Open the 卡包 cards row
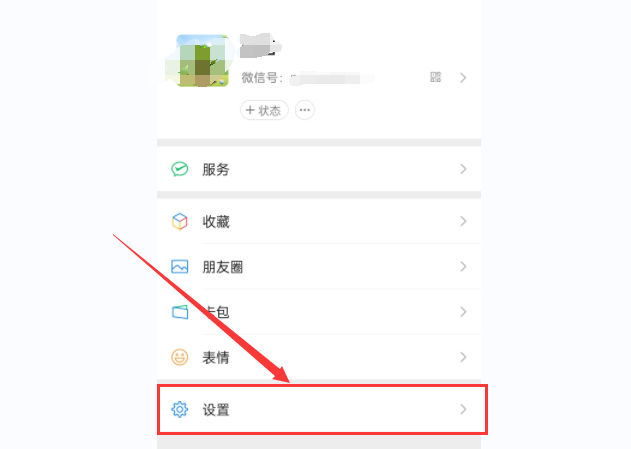The image size is (631, 449). [x=320, y=312]
